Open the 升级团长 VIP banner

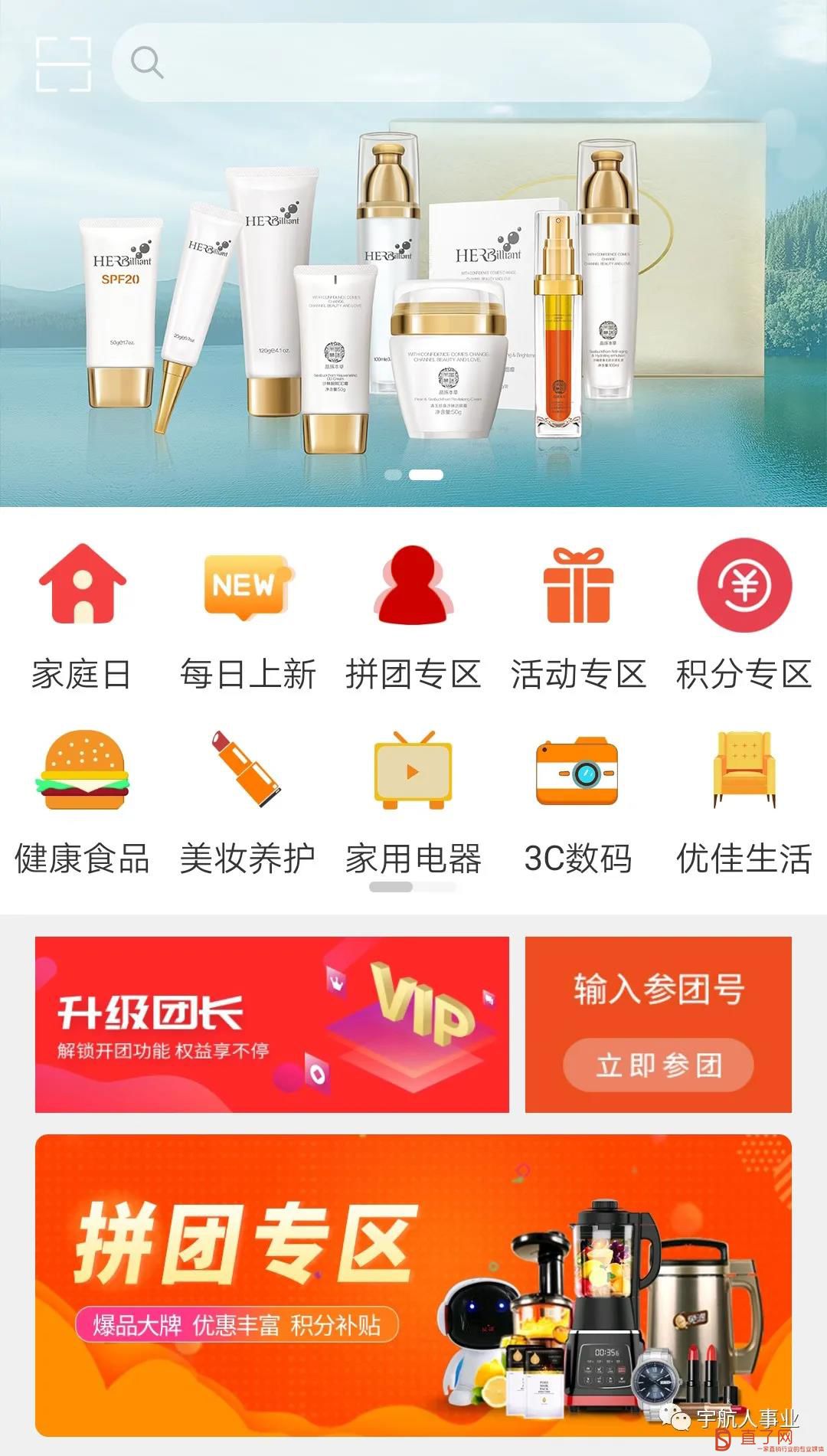click(272, 1024)
